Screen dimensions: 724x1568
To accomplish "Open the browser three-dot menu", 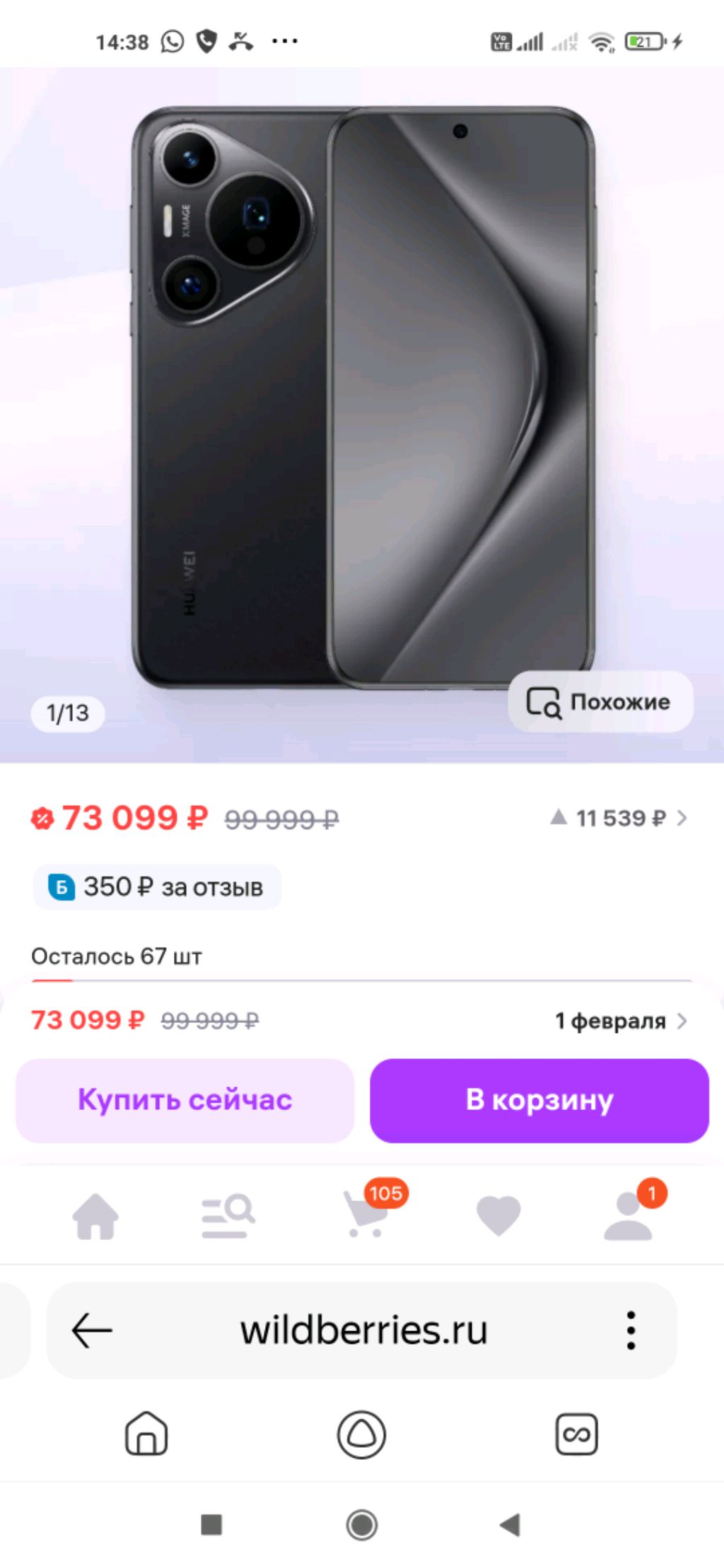I will coord(631,1330).
